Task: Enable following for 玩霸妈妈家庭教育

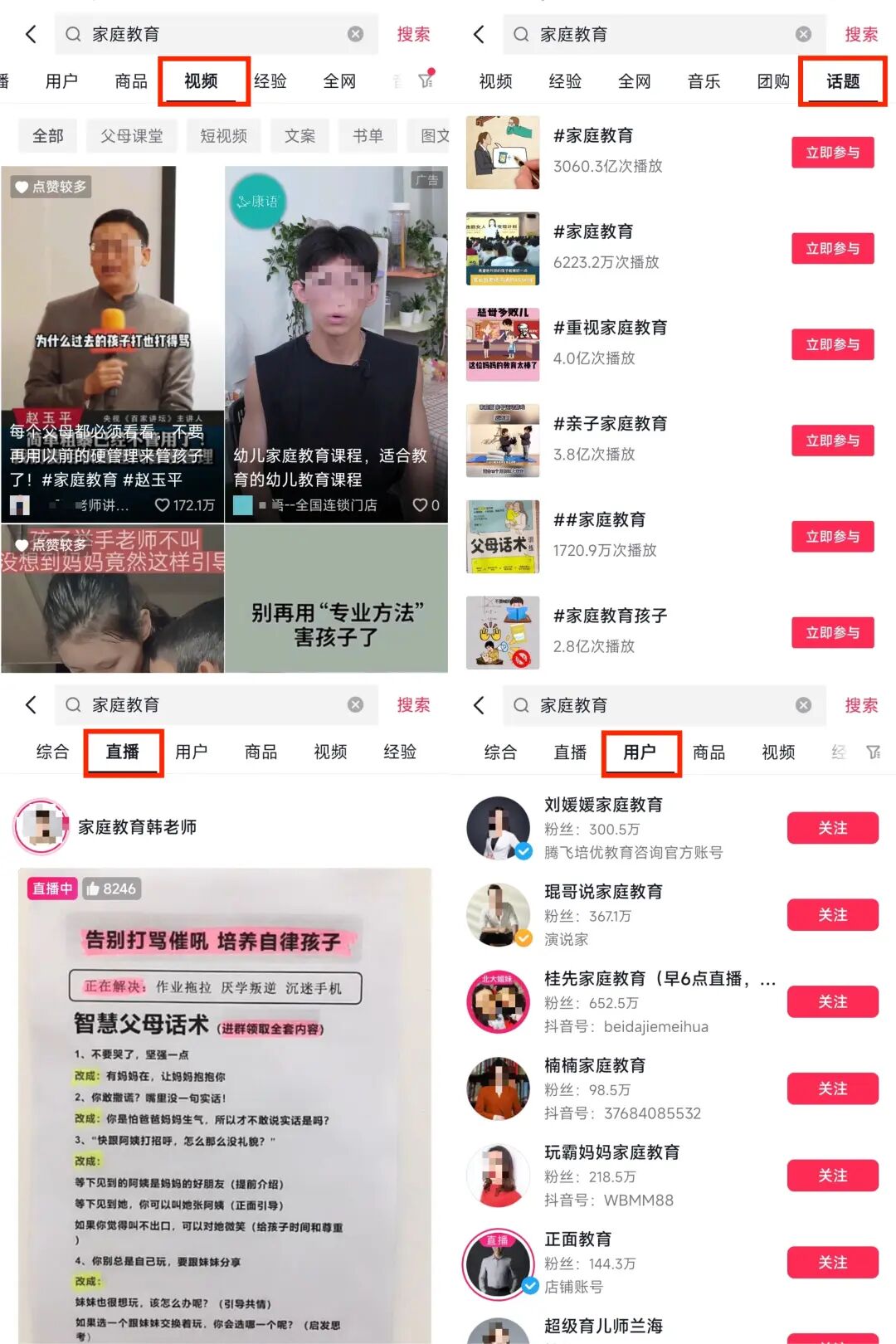Action: (832, 1176)
